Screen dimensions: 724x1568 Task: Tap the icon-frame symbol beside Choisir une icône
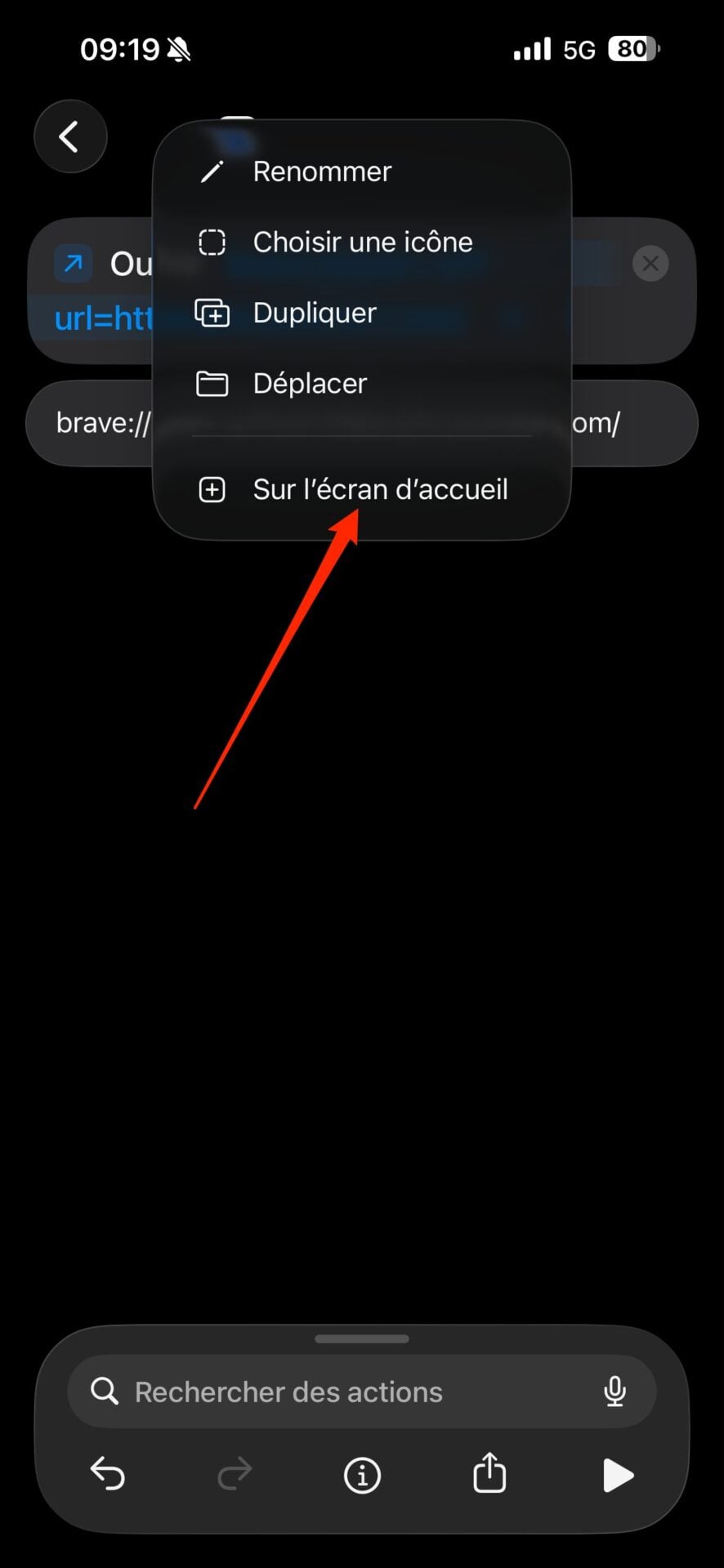pyautogui.click(x=212, y=242)
